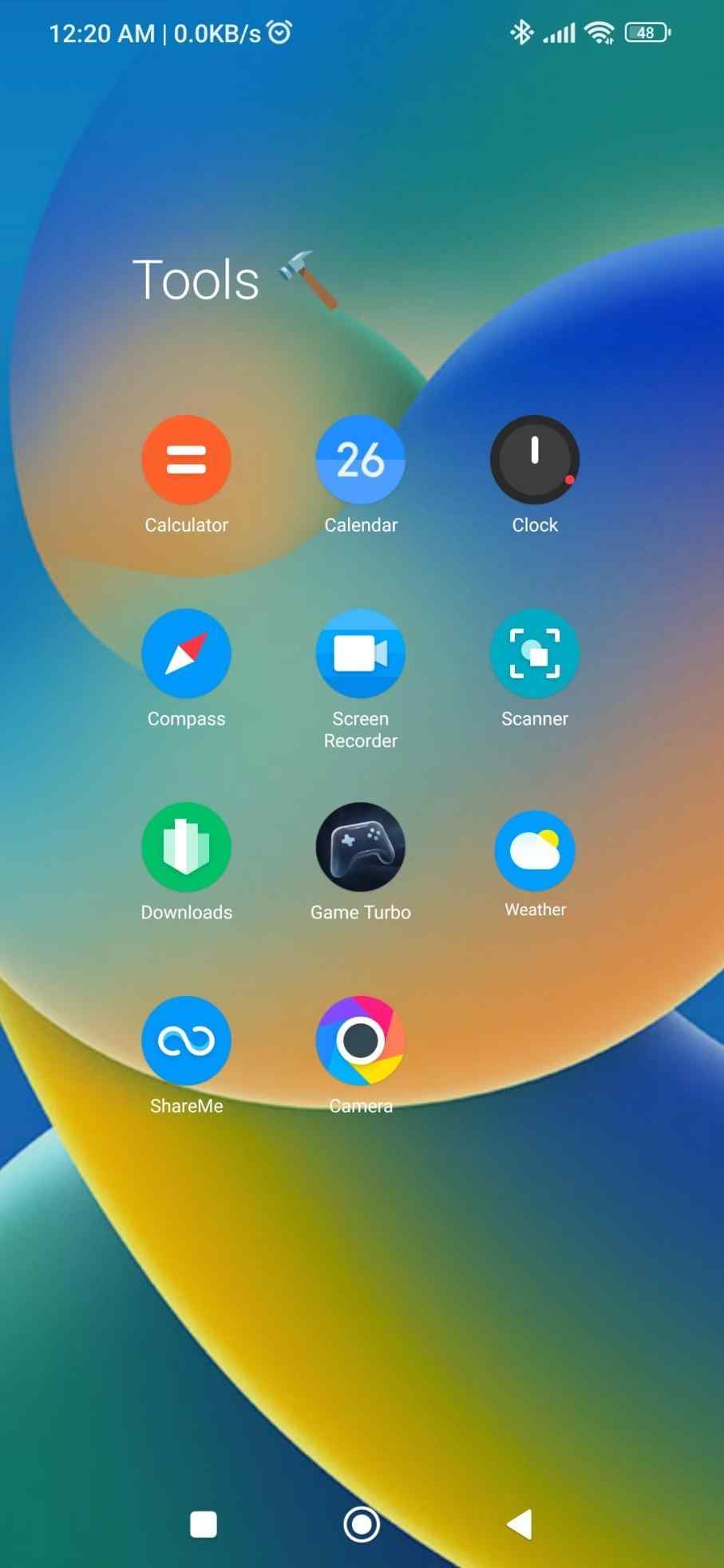724x1568 pixels.
Task: Open the Calculator app
Action: click(x=186, y=460)
